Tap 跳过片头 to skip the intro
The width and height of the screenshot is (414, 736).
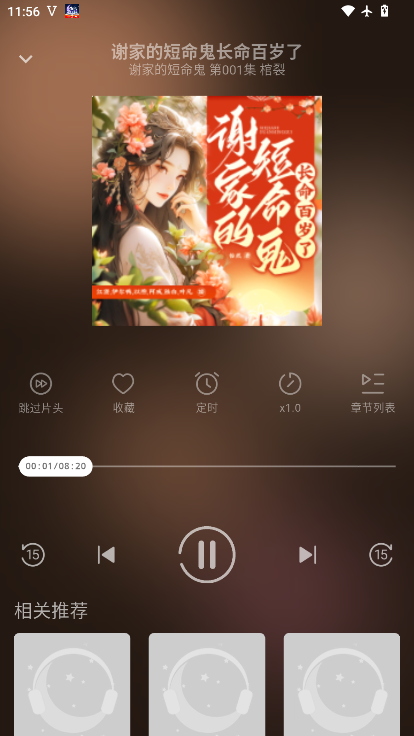[41, 393]
